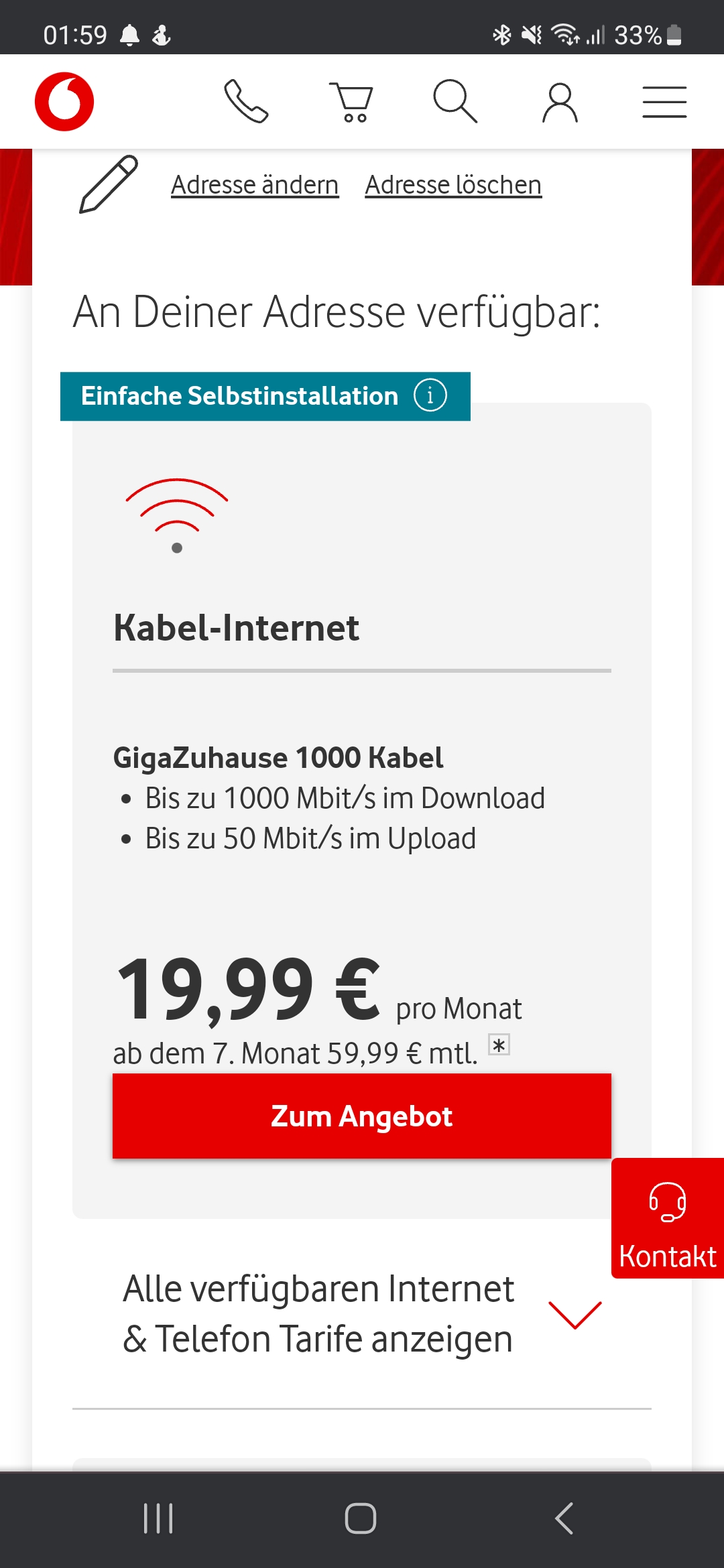
Task: Go back with the system back button
Action: [564, 1518]
